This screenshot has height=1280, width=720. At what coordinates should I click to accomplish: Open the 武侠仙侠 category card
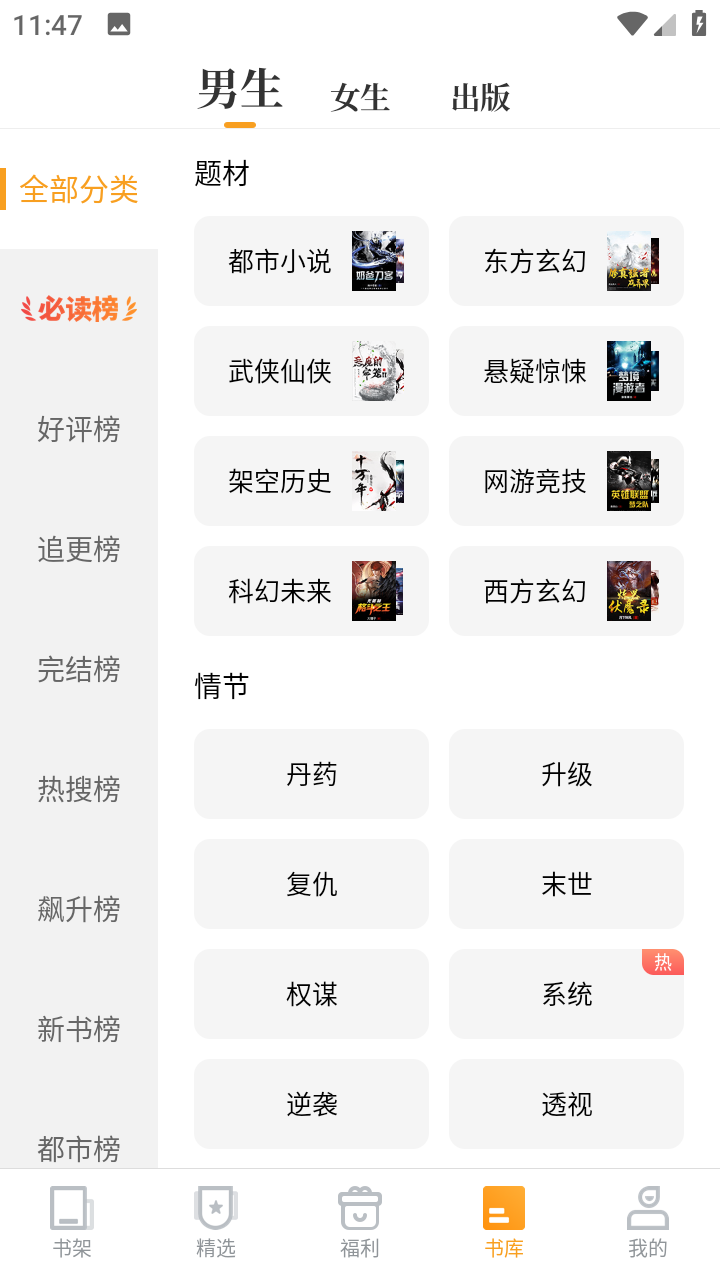point(311,371)
